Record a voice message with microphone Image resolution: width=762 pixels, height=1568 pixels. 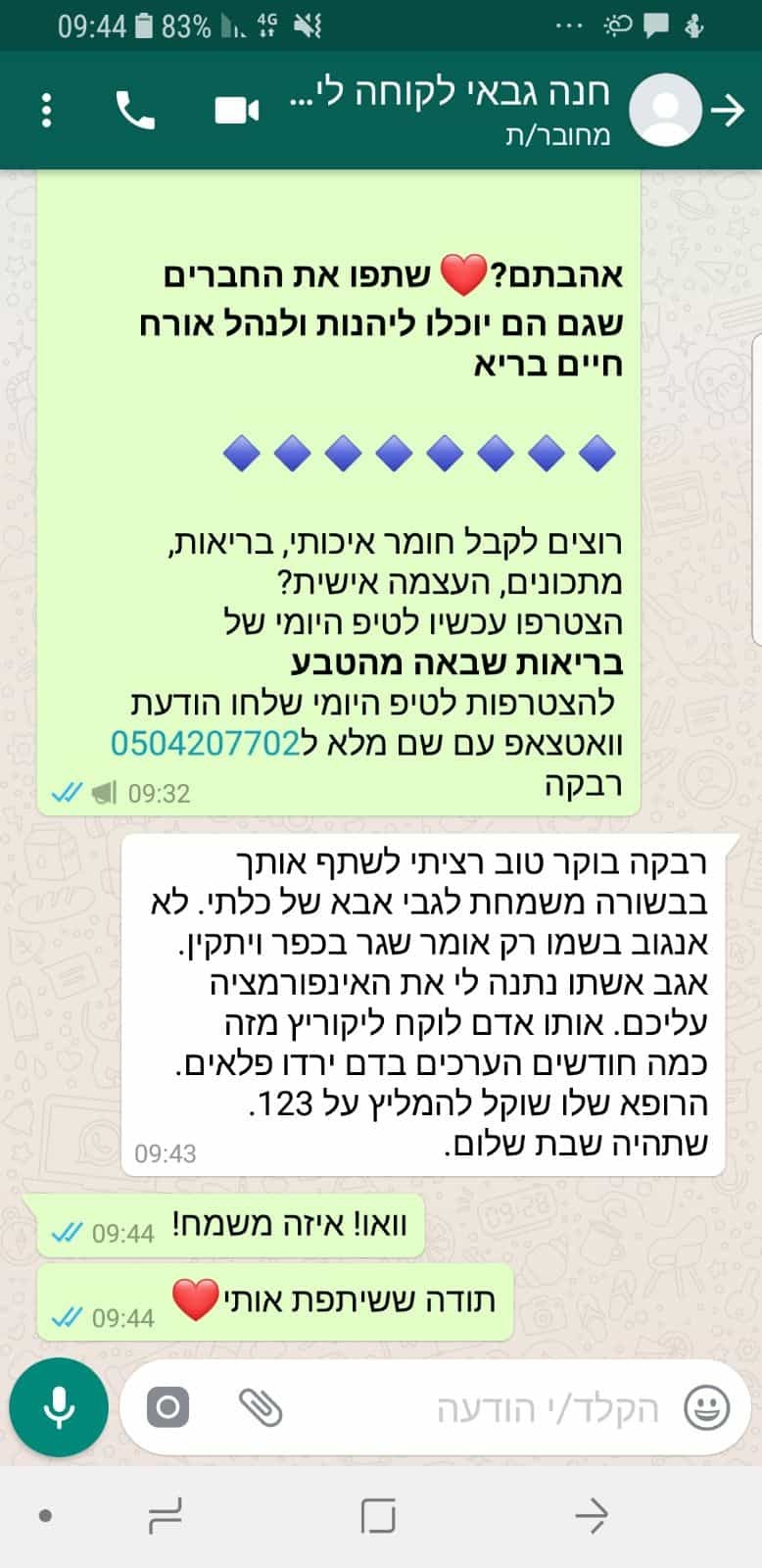[x=59, y=1408]
